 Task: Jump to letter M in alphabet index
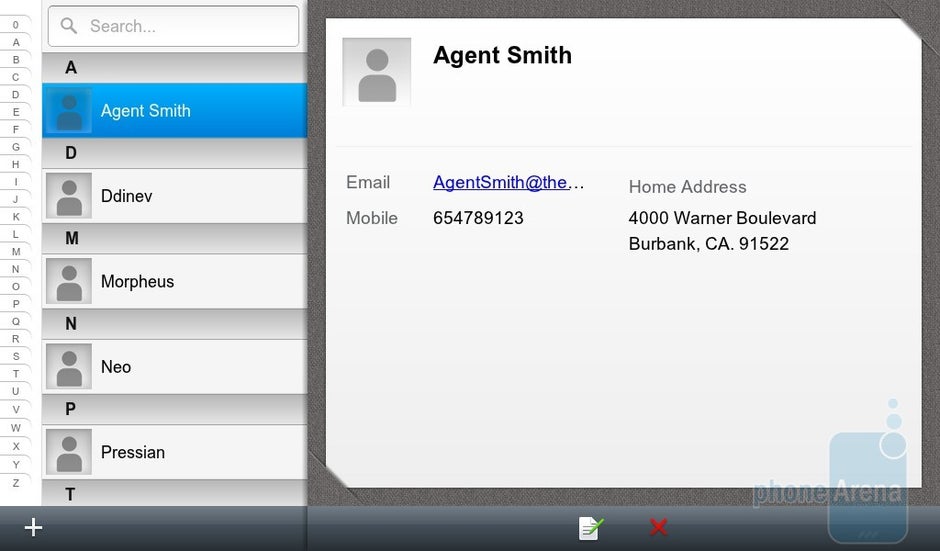(16, 252)
